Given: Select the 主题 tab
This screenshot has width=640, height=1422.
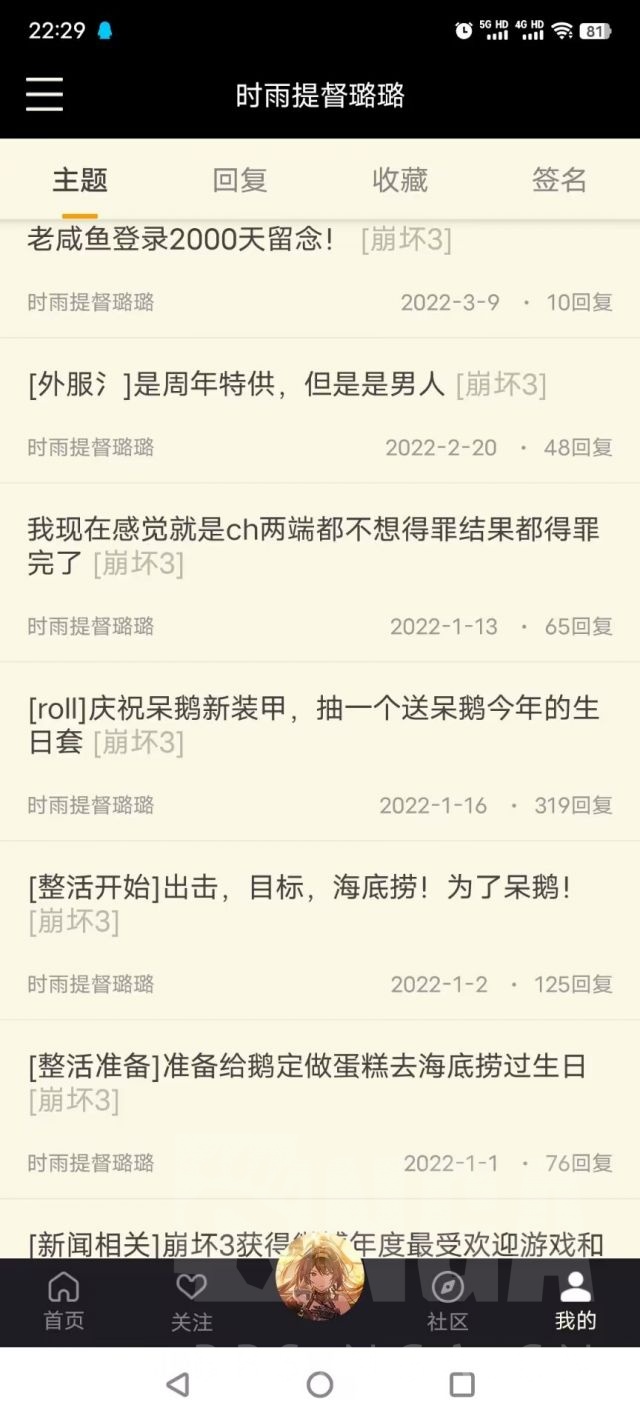Looking at the screenshot, I should coord(80,180).
